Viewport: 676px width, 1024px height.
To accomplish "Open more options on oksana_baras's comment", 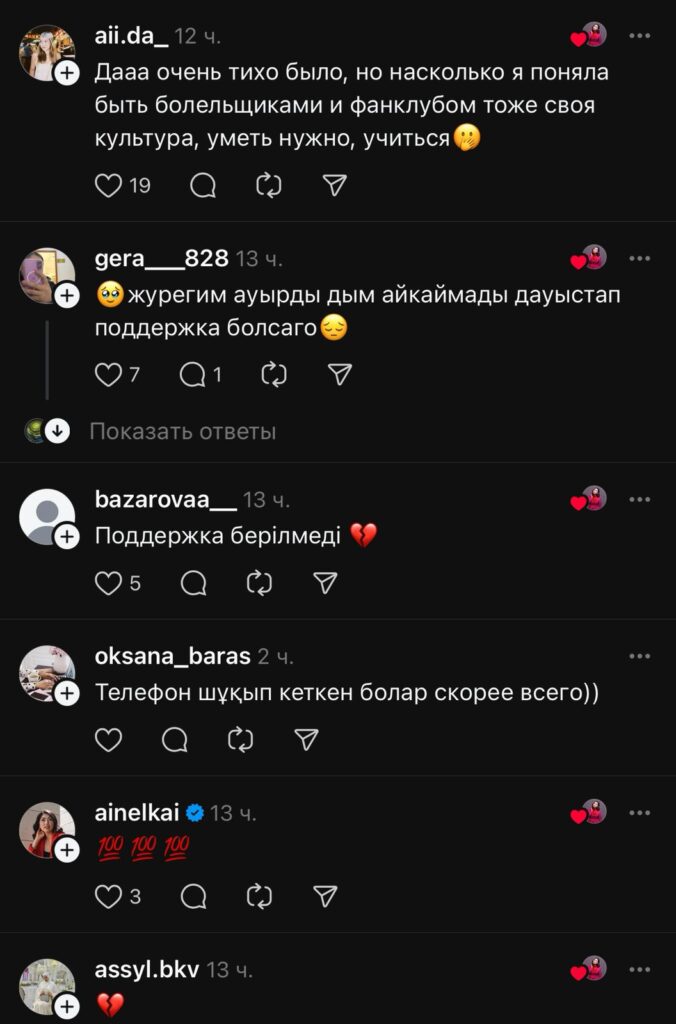I will [640, 657].
